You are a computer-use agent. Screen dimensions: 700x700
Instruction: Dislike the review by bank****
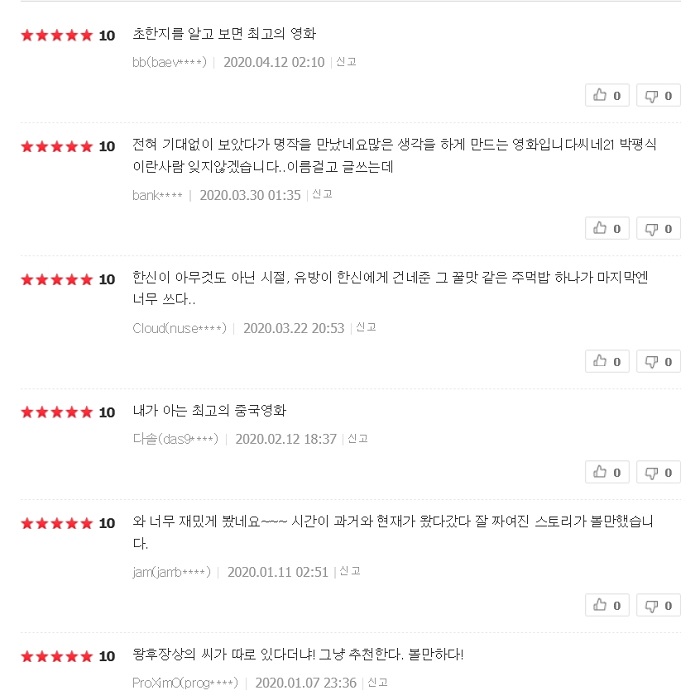pos(658,229)
